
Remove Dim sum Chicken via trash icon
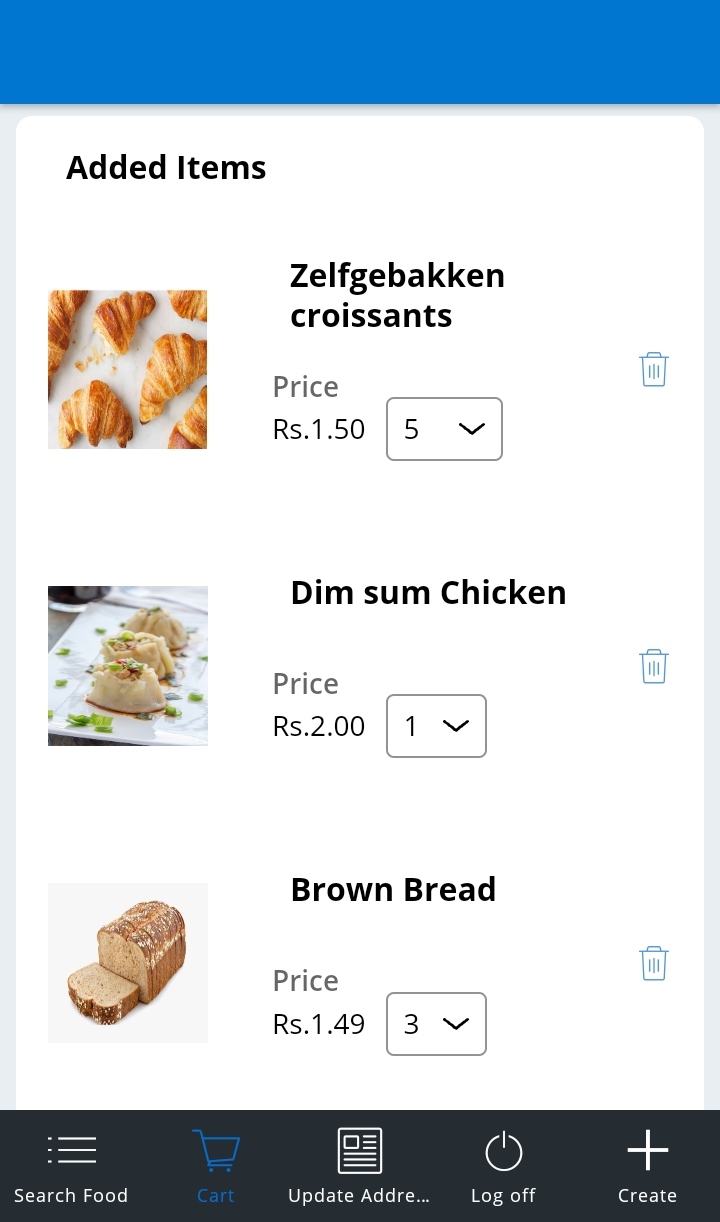click(x=654, y=665)
